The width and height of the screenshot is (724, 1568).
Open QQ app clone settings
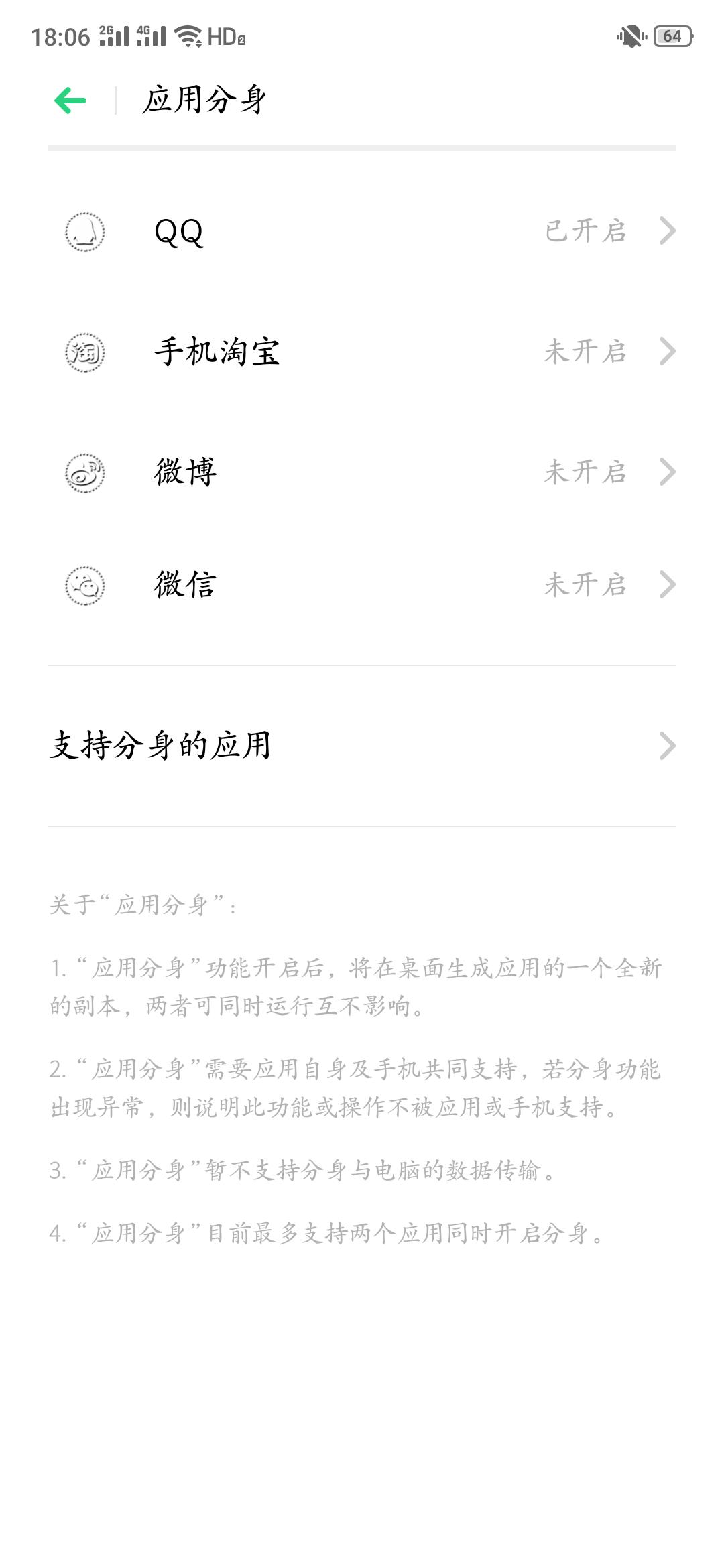click(362, 232)
